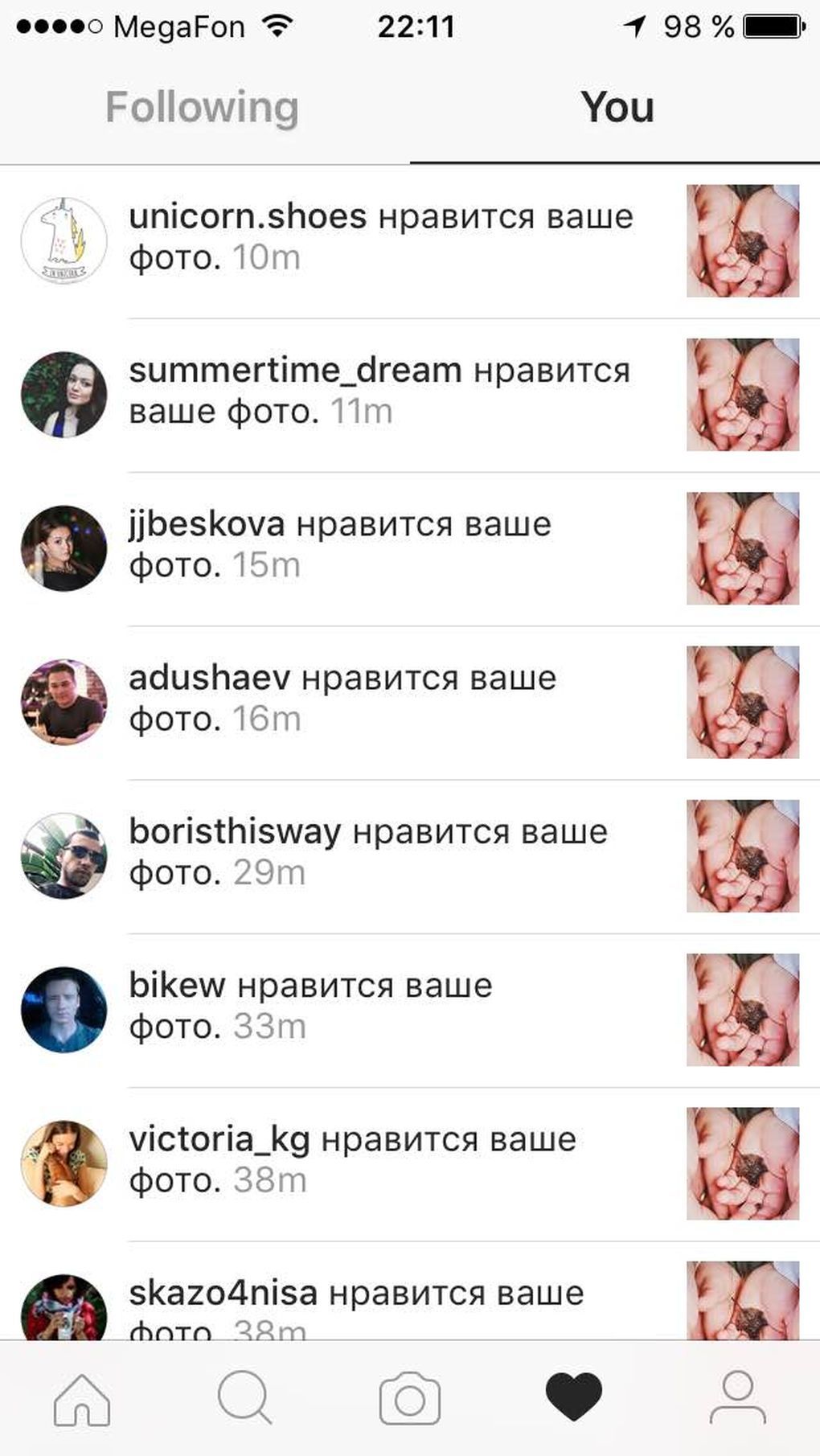Open summertime_dream avatar picture
The height and width of the screenshot is (1456, 820).
point(64,394)
